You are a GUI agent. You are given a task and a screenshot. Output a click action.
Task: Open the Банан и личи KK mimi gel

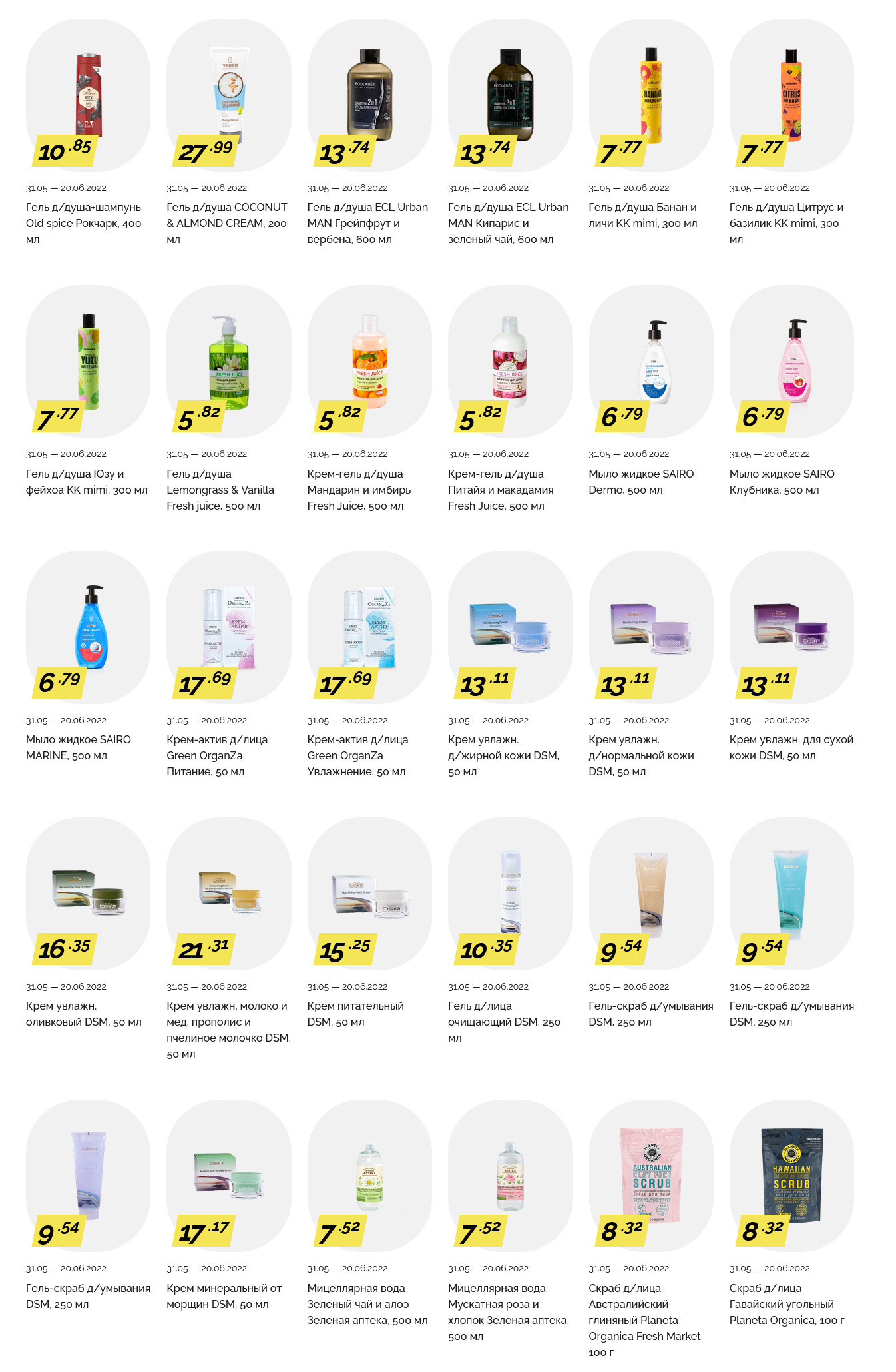pos(651,95)
